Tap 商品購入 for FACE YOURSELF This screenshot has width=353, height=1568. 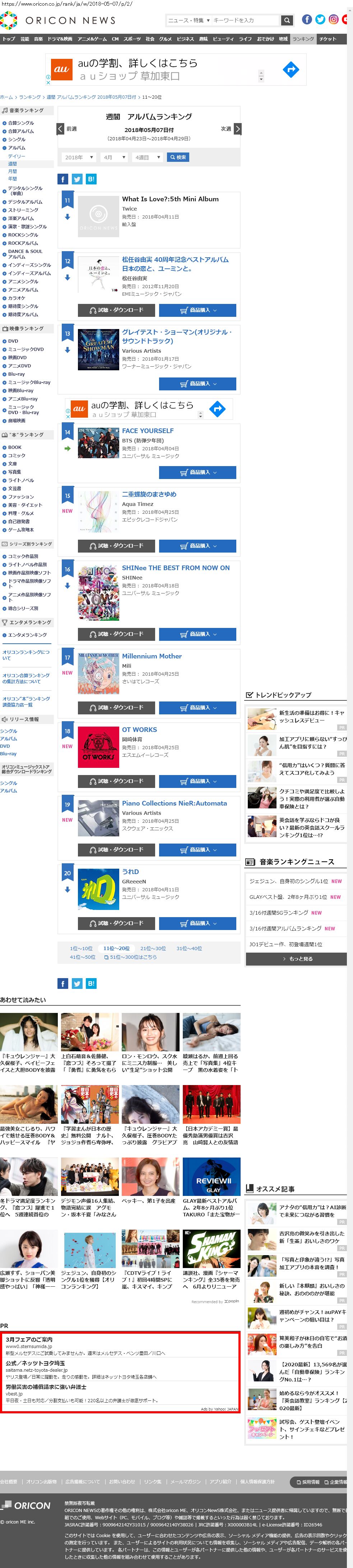tap(198, 472)
